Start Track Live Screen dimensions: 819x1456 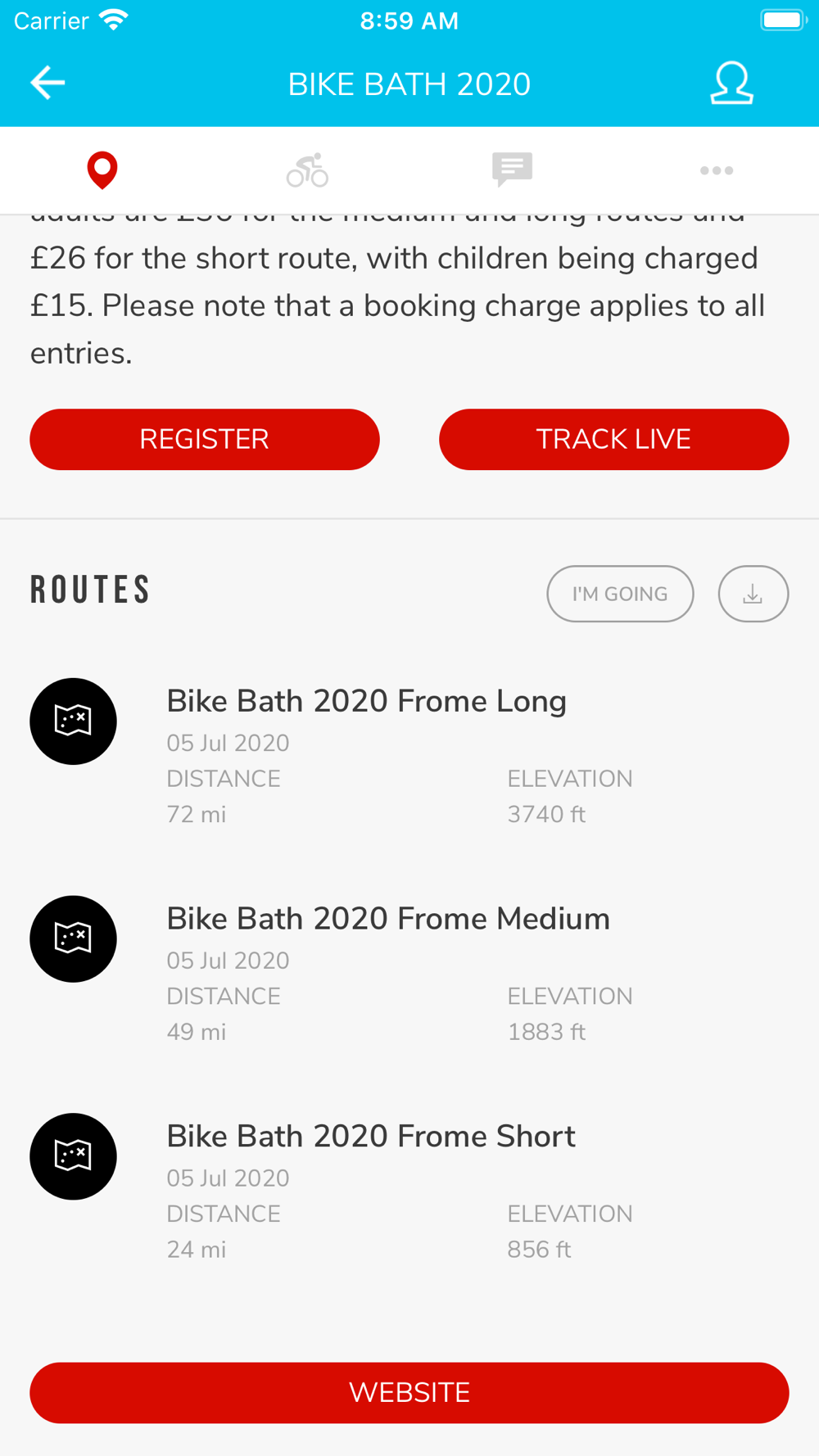pyautogui.click(x=614, y=440)
